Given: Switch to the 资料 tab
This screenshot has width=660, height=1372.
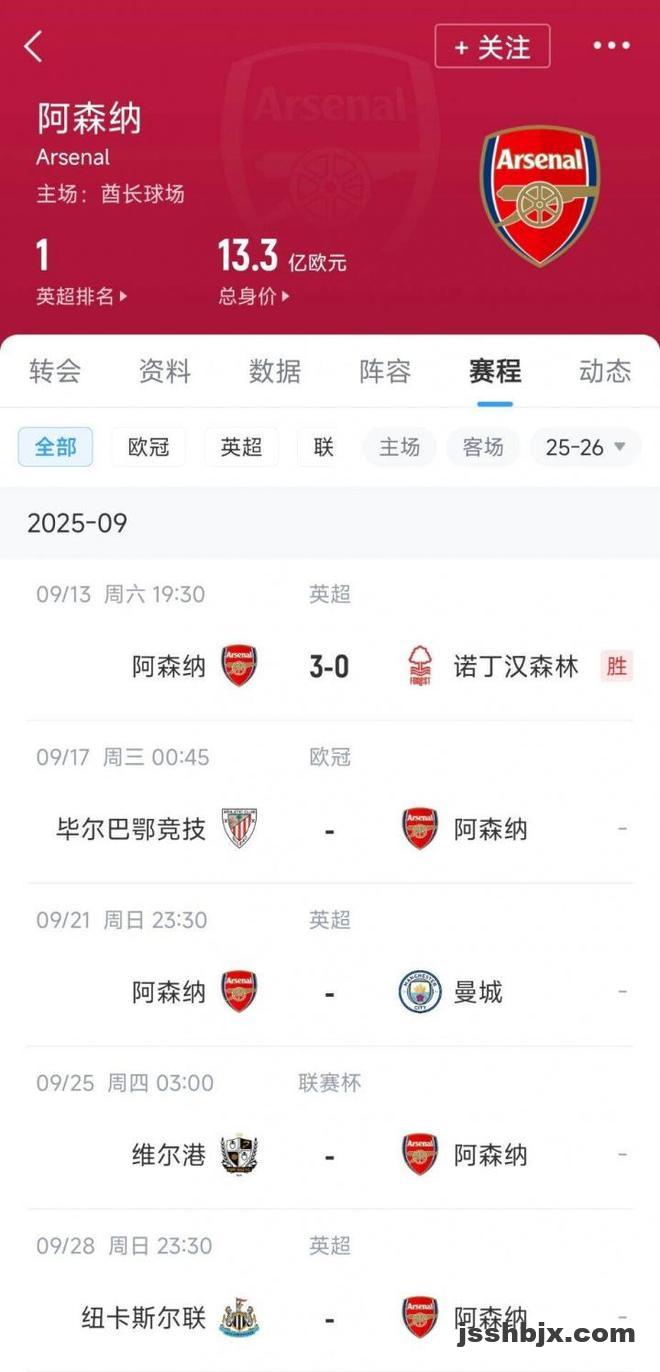Looking at the screenshot, I should [x=165, y=371].
